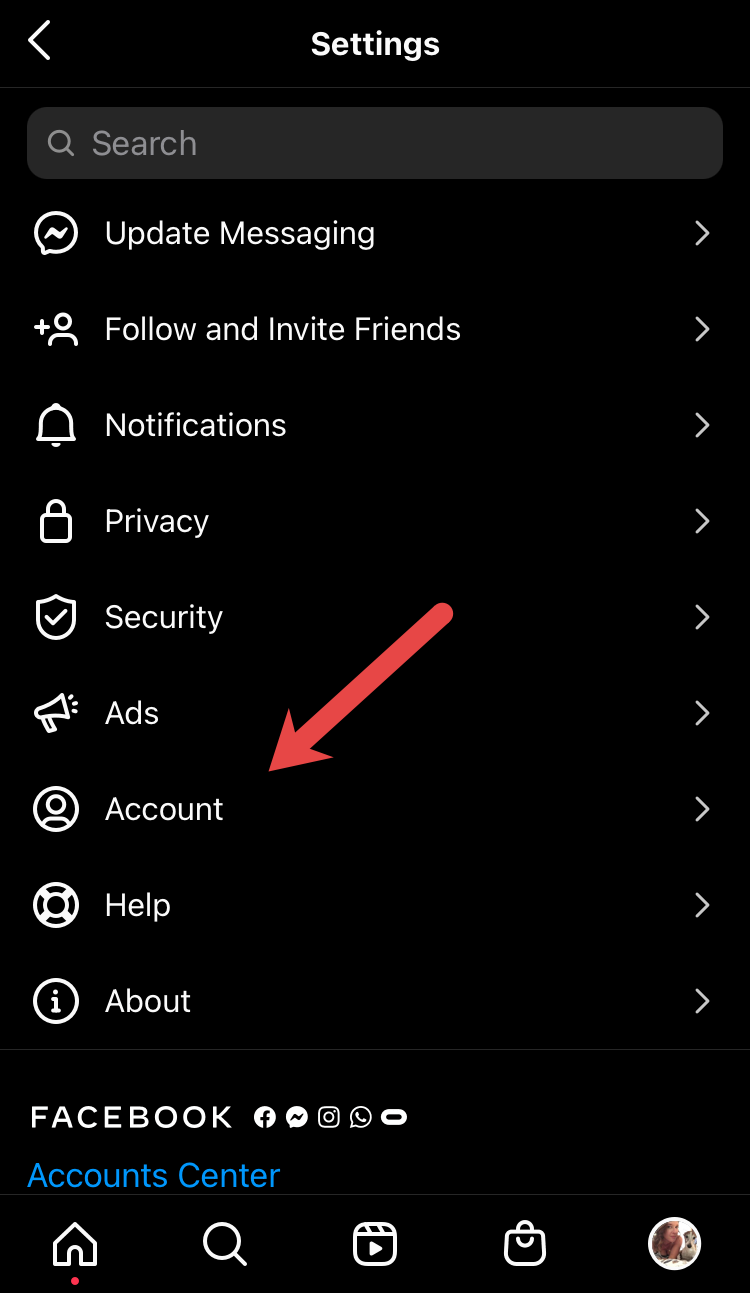Open the Shop tab

[x=525, y=1244]
